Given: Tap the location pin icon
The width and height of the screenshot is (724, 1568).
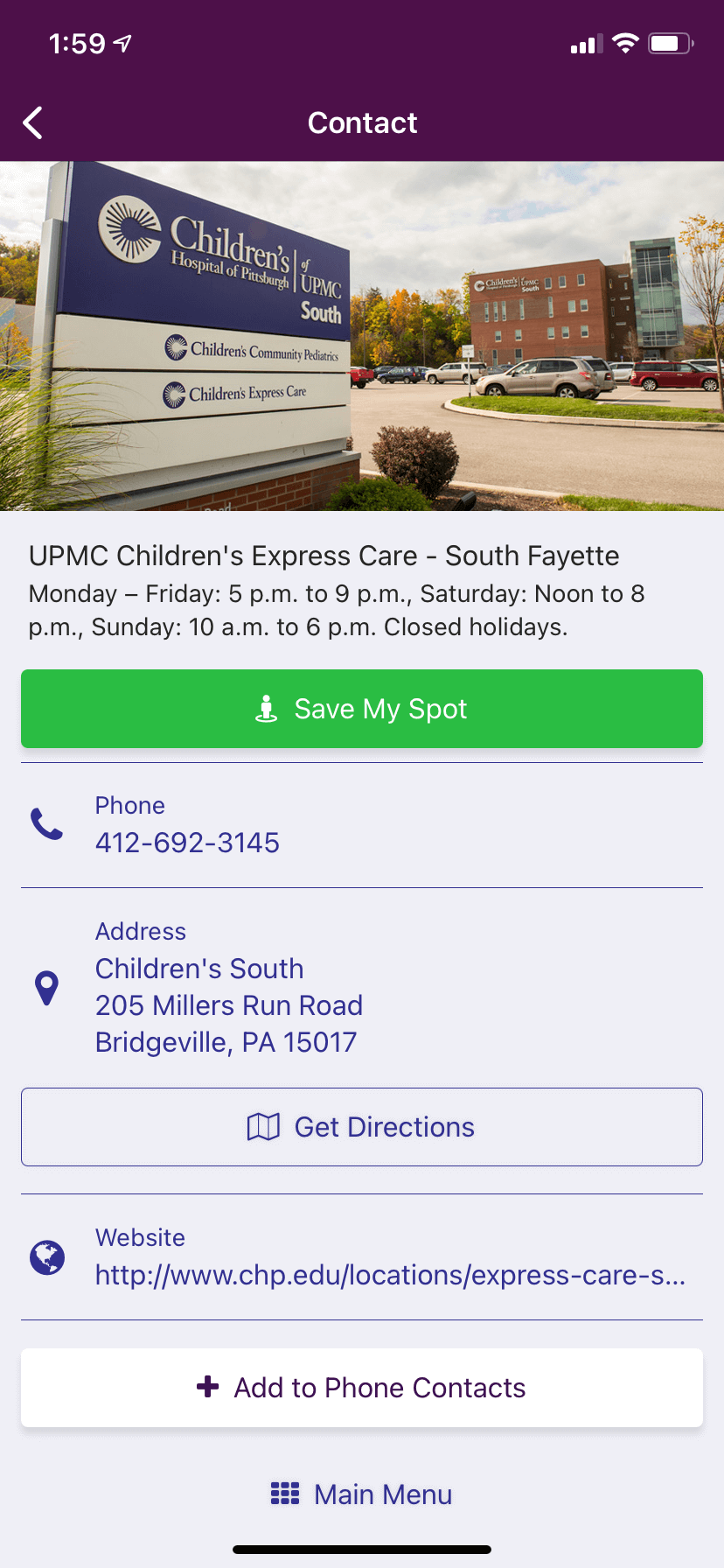Looking at the screenshot, I should [46, 987].
